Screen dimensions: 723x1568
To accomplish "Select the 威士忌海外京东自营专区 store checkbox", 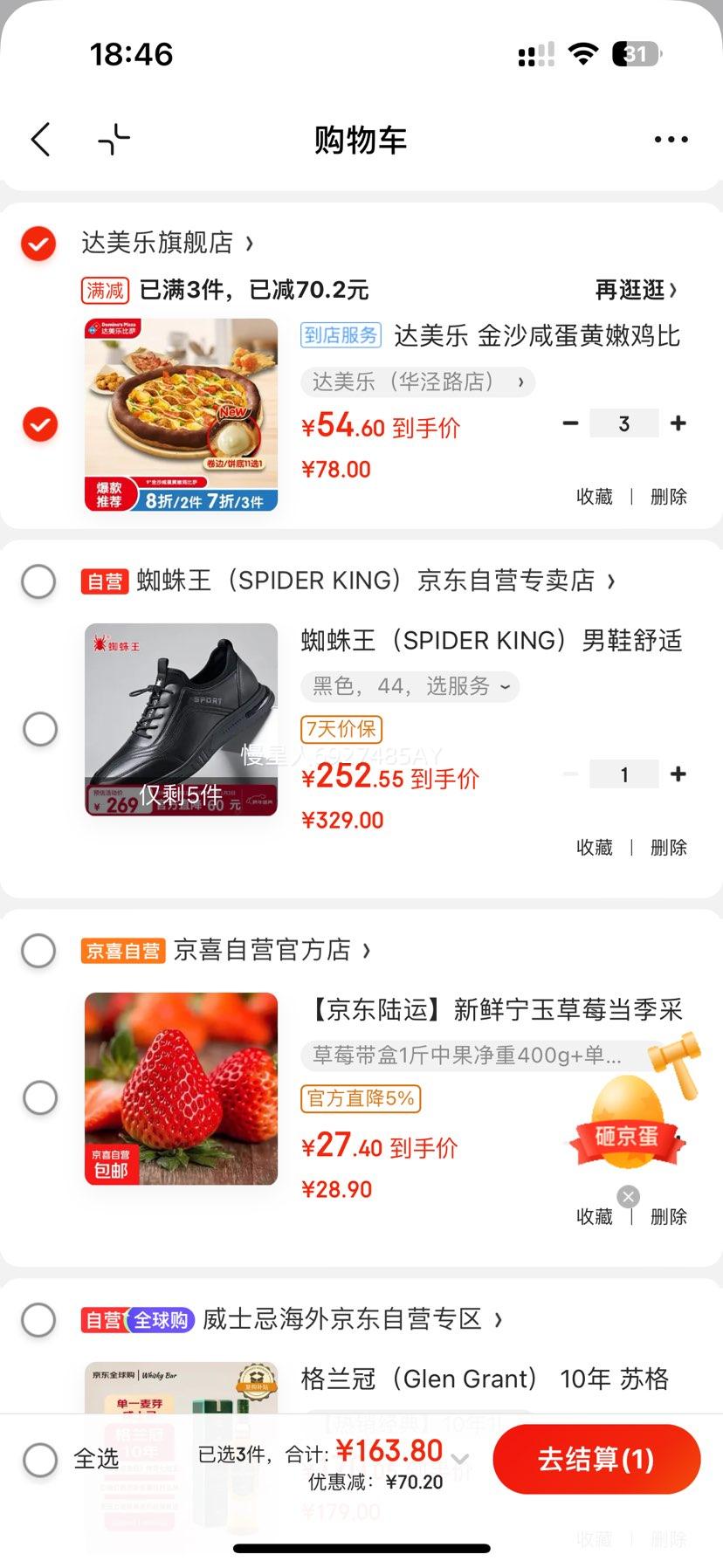I will (x=38, y=1319).
